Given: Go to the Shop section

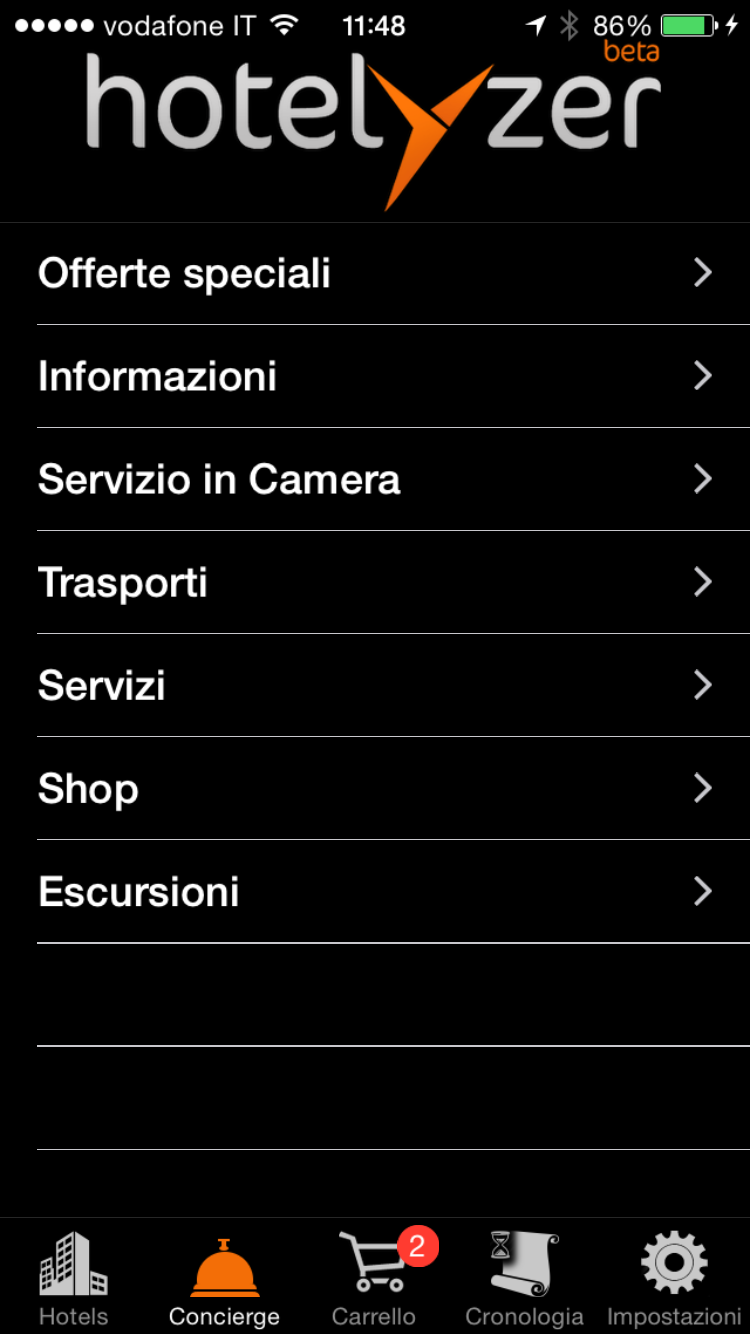Looking at the screenshot, I should 375,788.
